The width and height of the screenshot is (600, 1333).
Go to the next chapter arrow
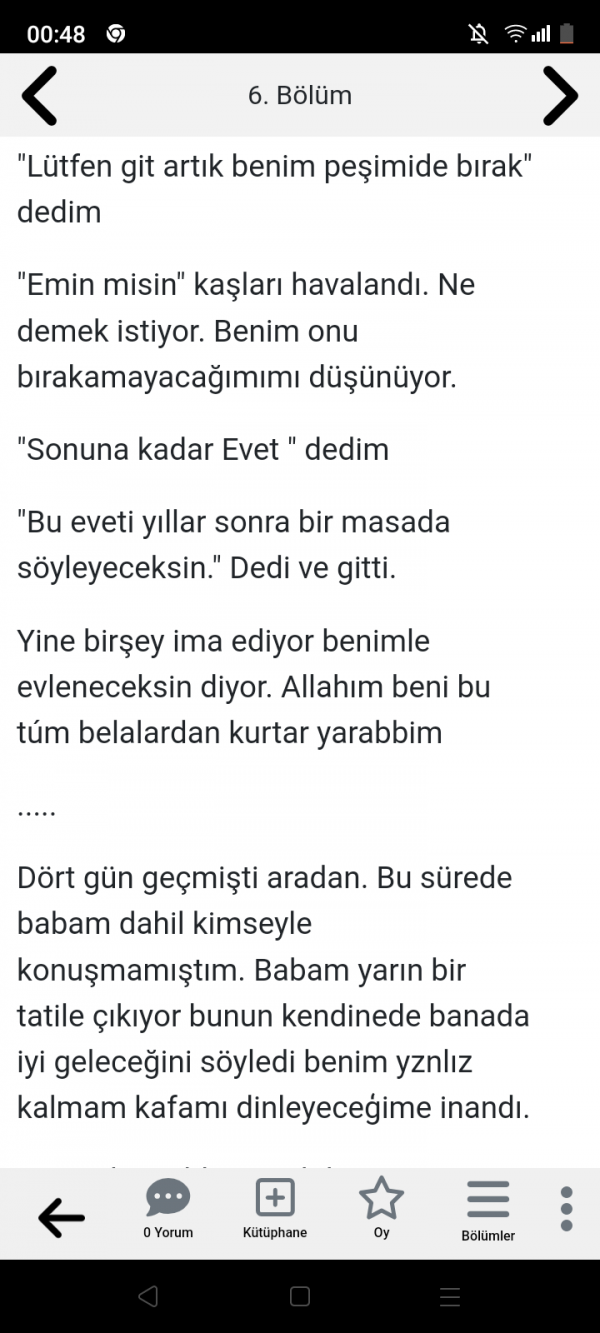560,95
